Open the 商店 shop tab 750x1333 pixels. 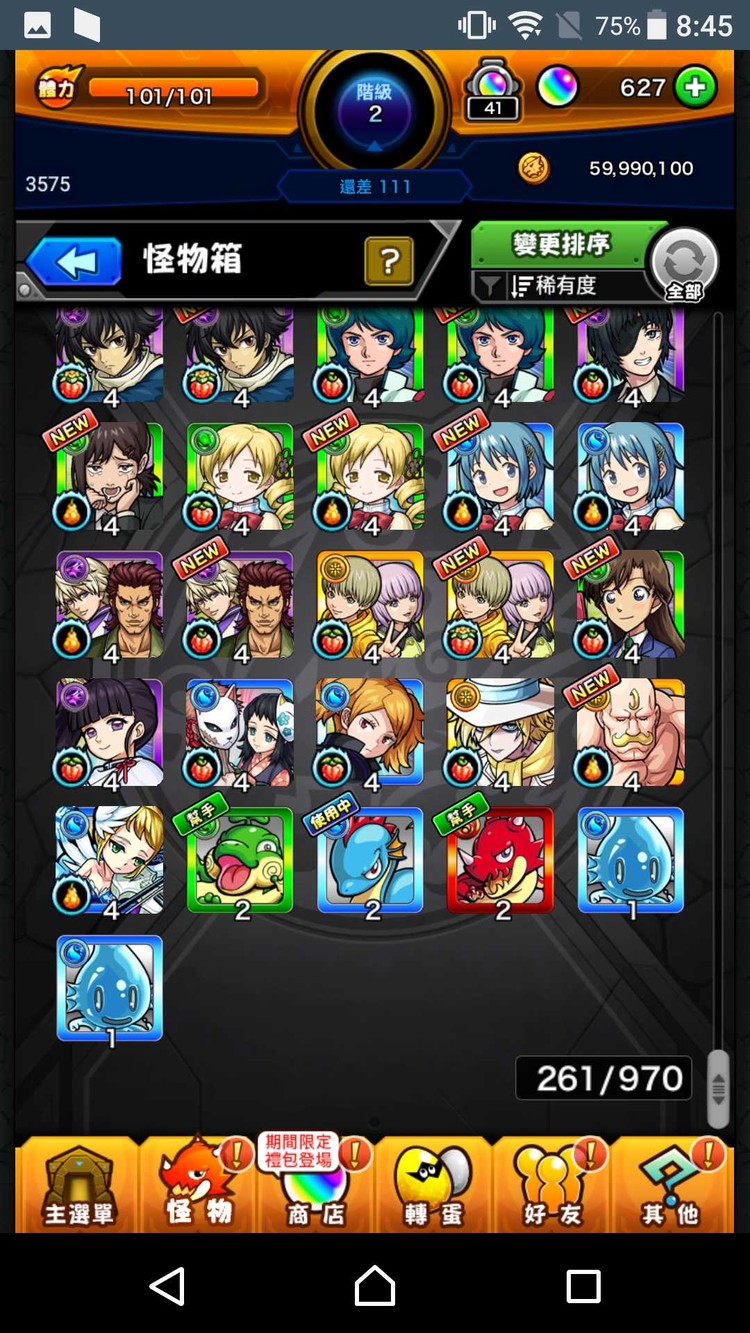tap(315, 1184)
